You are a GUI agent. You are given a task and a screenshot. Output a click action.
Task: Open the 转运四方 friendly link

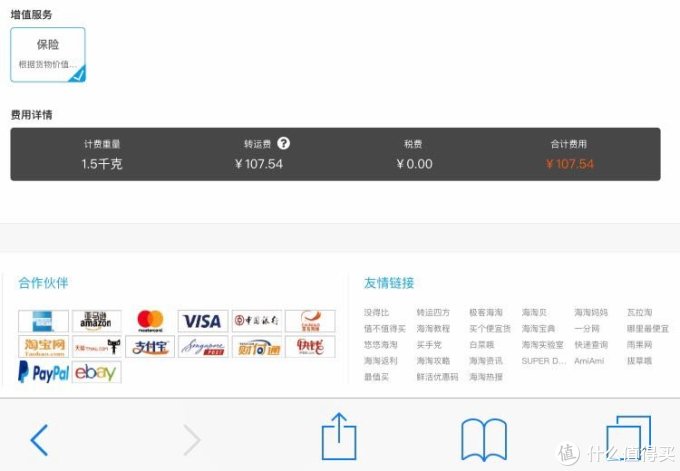433,313
